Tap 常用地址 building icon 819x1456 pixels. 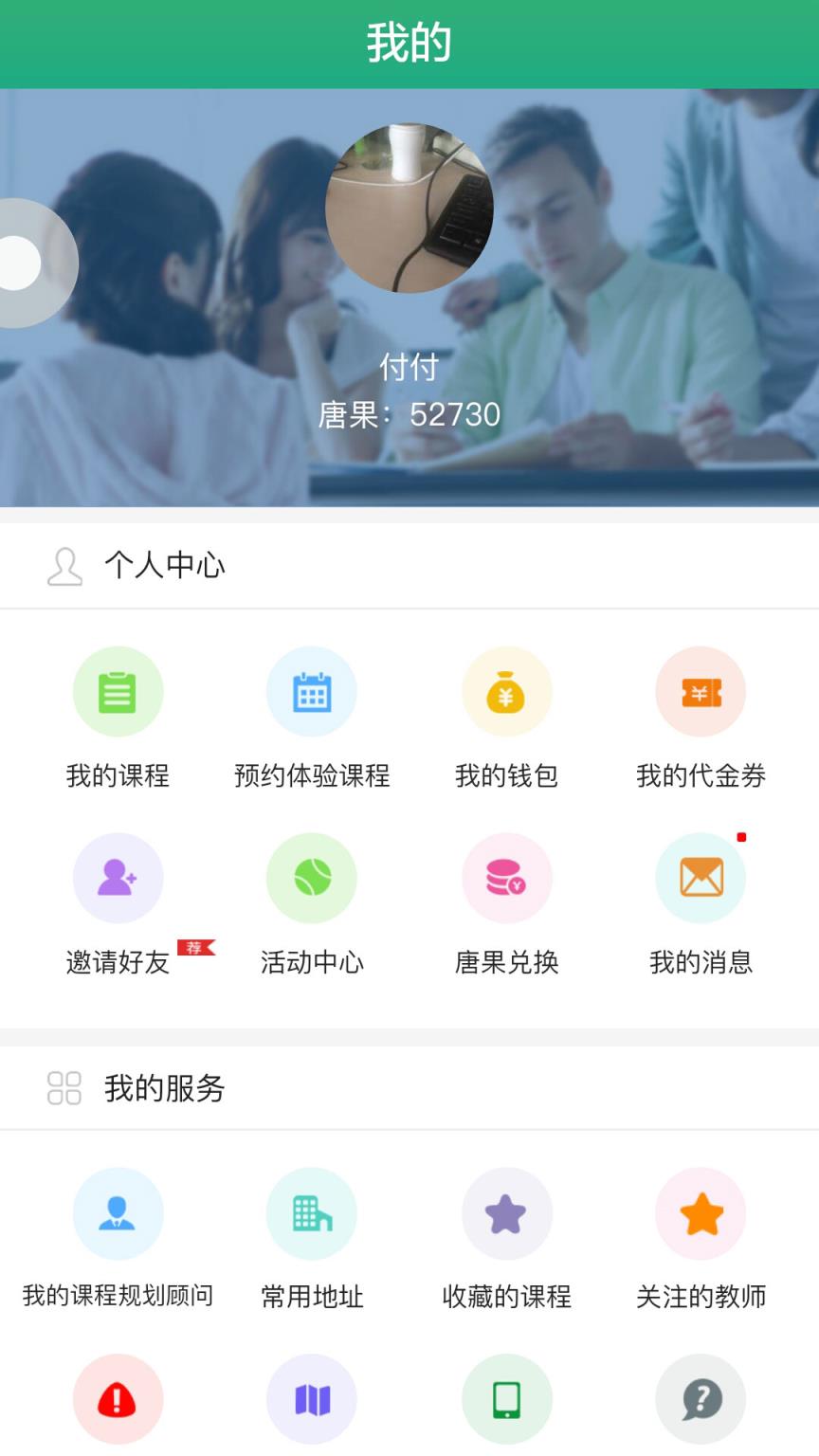(x=312, y=1213)
